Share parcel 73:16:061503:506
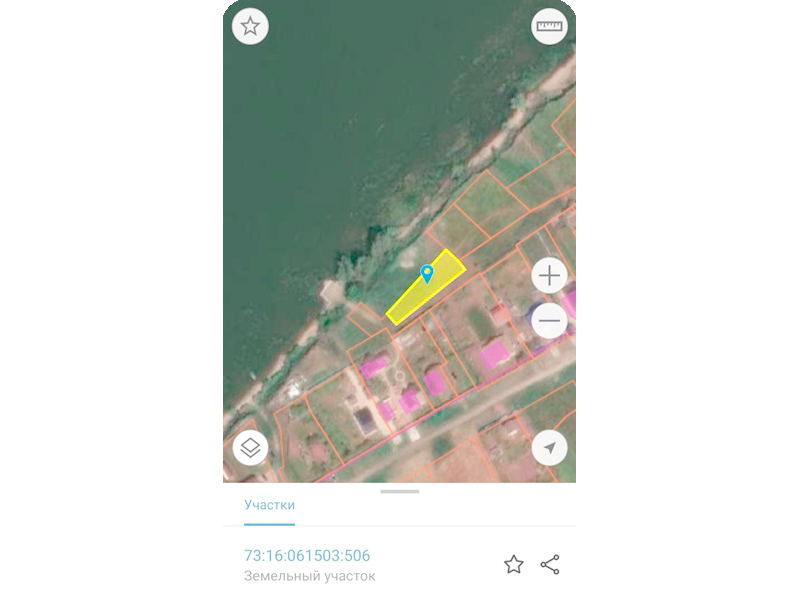Screen dimensions: 800x600 [550, 564]
